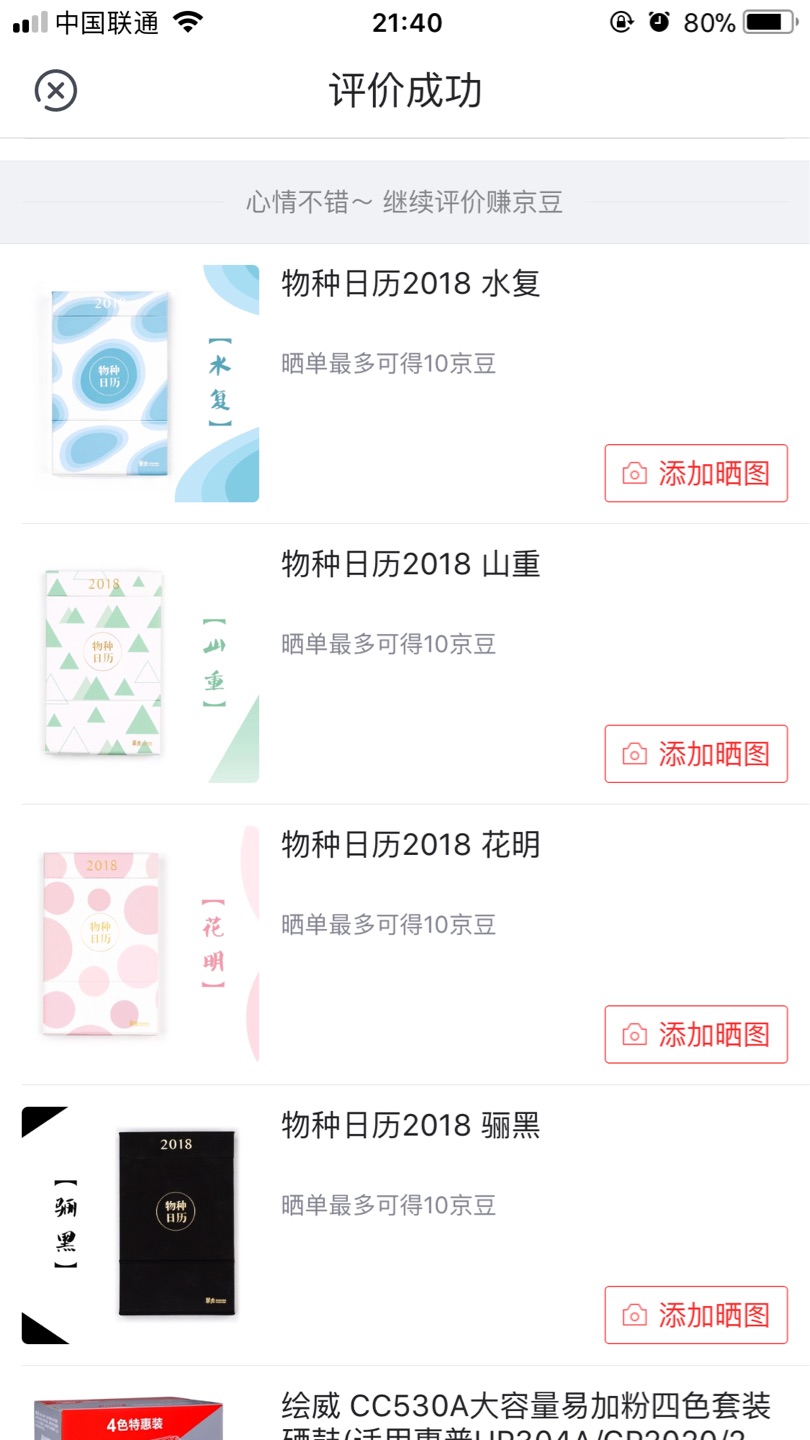
Task: Add photo review for 物种日历2018 骊黑
Action: point(696,1315)
